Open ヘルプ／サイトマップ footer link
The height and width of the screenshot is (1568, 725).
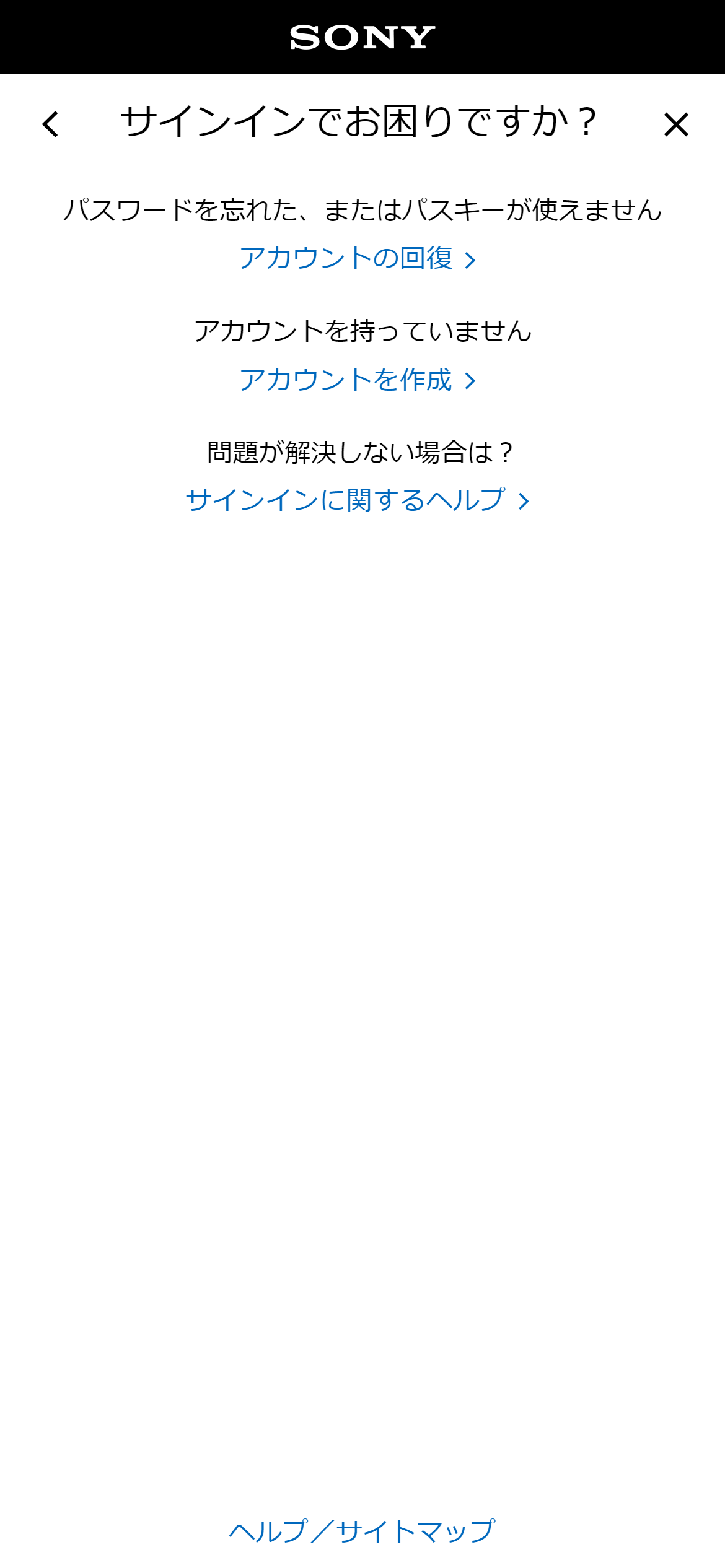(362, 1531)
